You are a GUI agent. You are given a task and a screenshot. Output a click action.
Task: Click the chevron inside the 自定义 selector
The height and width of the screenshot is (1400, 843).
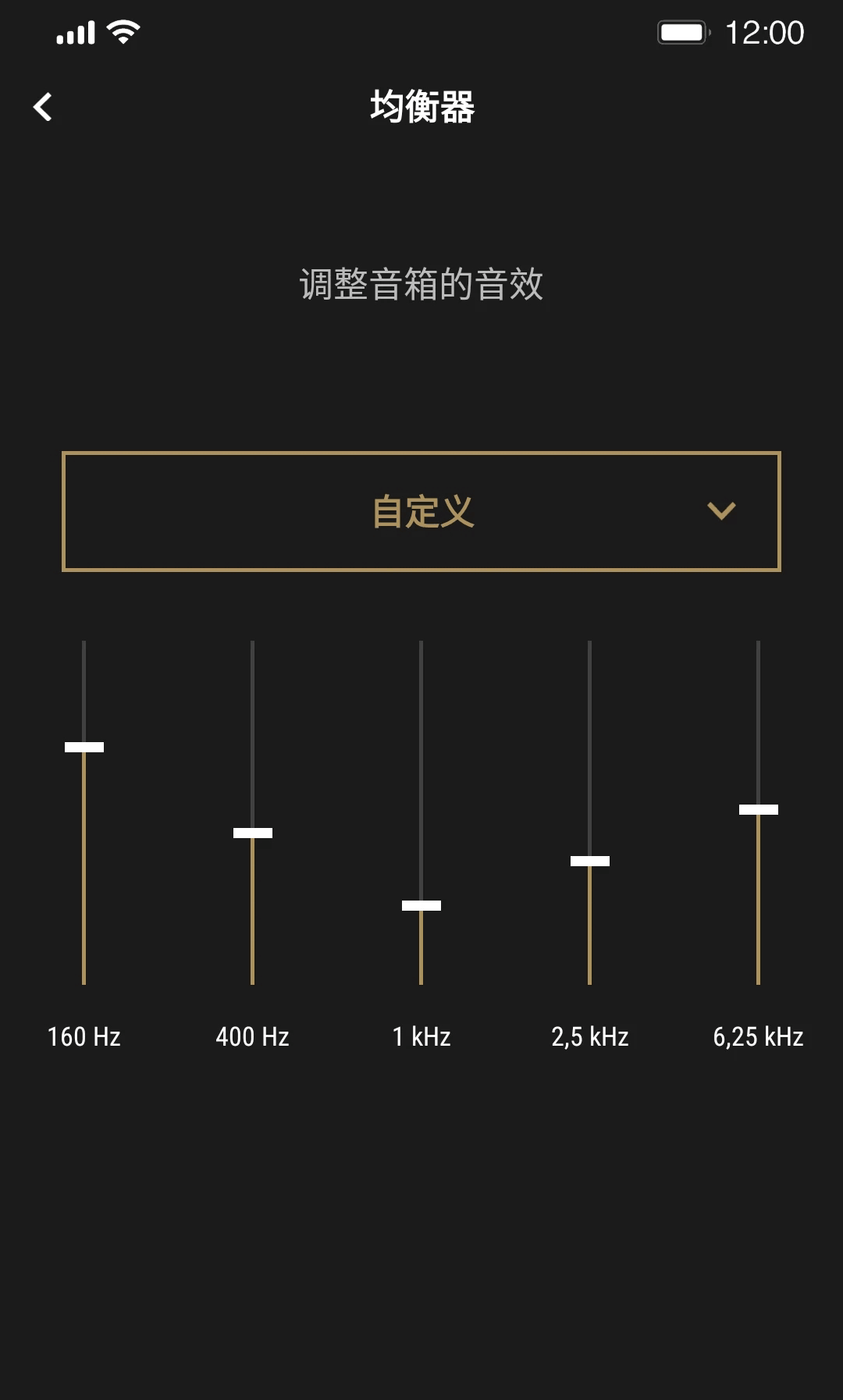pyautogui.click(x=722, y=511)
